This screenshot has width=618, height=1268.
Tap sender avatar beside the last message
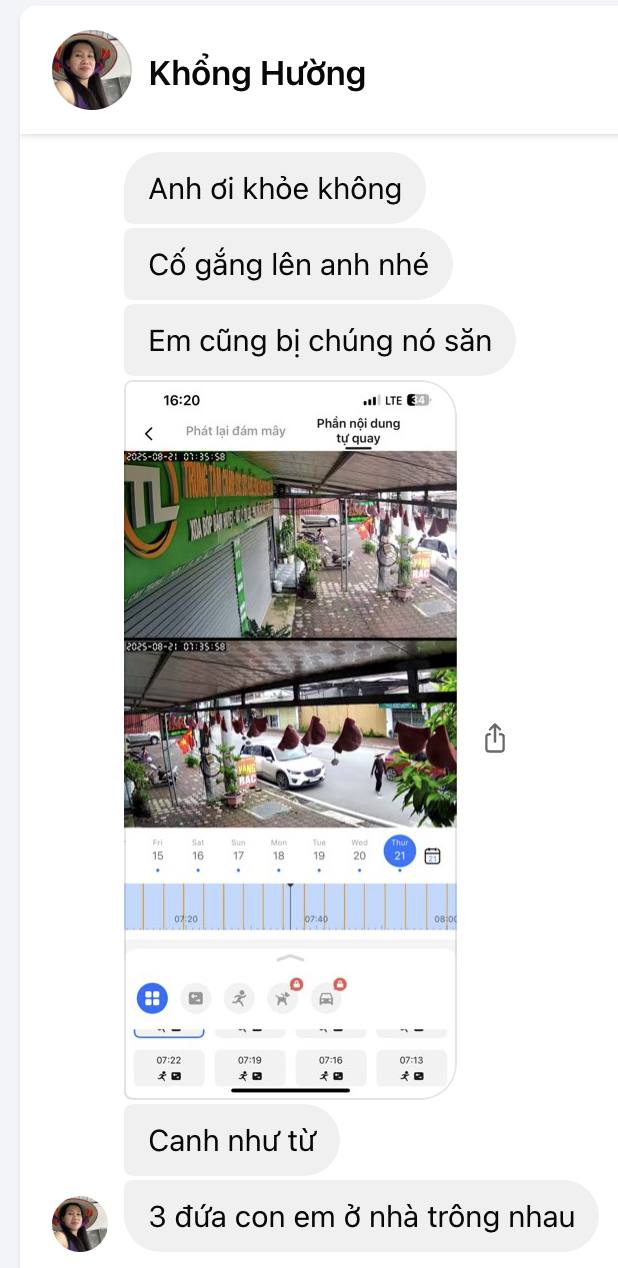pyautogui.click(x=80, y=1223)
